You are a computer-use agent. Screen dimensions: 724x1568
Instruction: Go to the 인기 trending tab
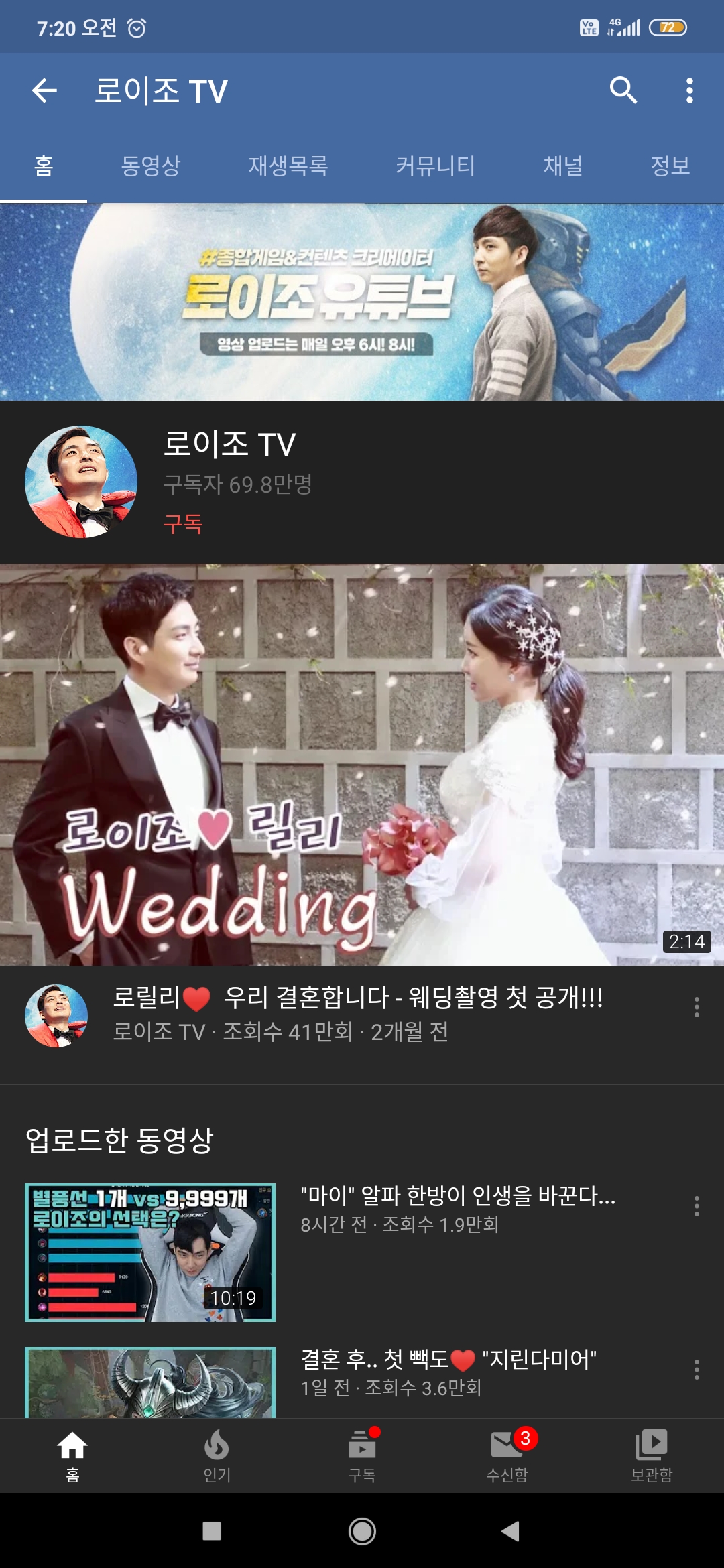pos(217,1455)
